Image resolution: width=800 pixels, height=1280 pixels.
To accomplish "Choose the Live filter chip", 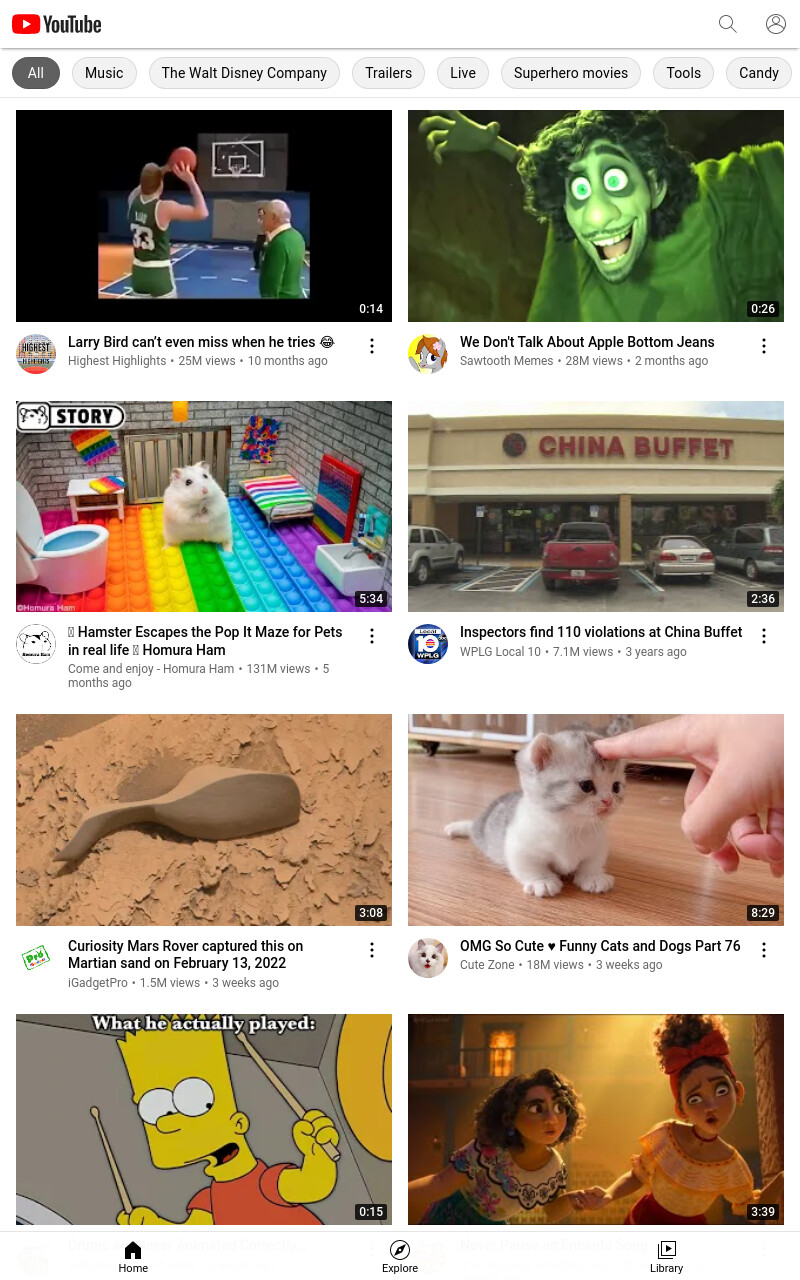I will coord(463,73).
